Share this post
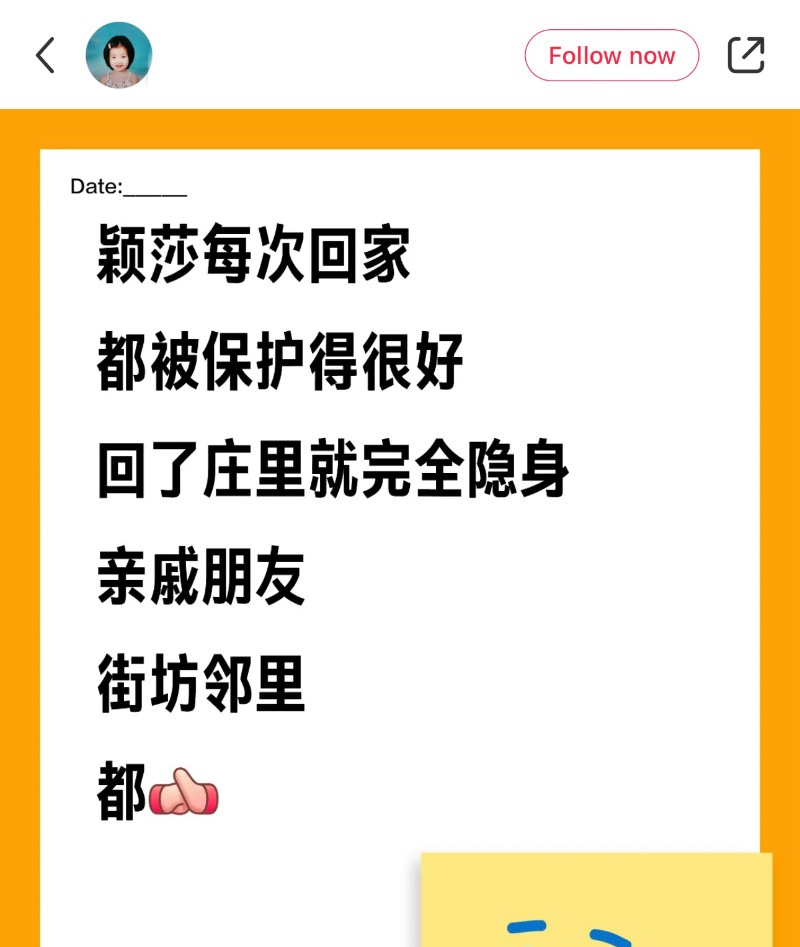Viewport: 800px width, 947px height. [746, 55]
